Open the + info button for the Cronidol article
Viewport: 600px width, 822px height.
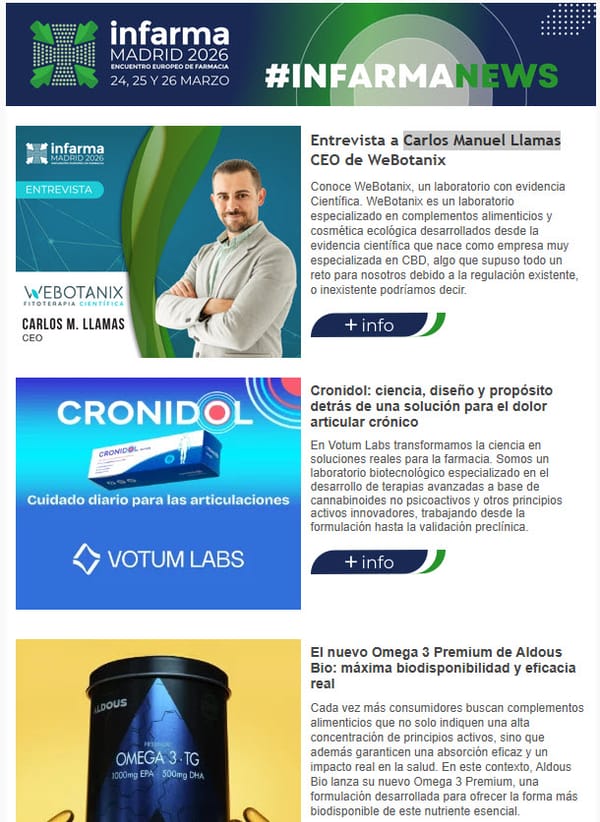click(377, 562)
